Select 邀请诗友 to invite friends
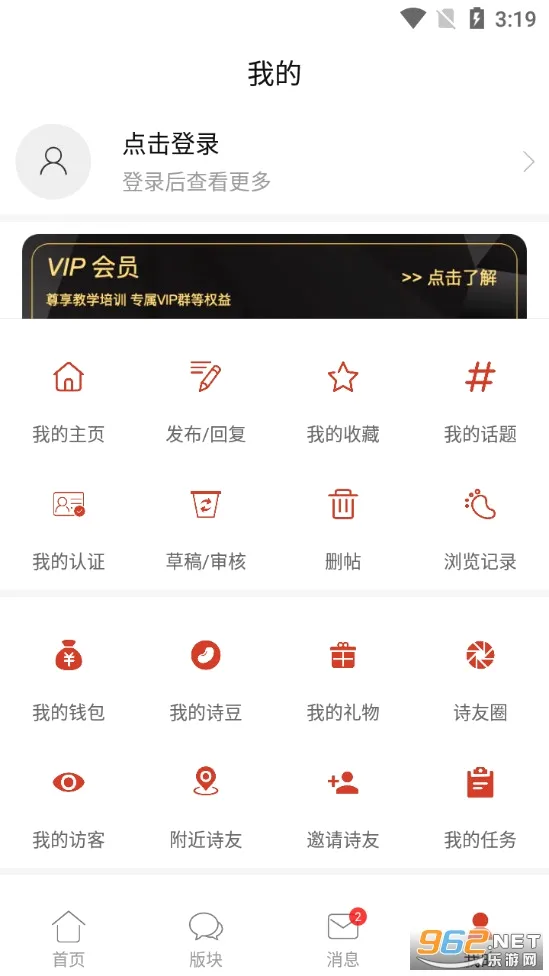The width and height of the screenshot is (549, 976). click(343, 809)
